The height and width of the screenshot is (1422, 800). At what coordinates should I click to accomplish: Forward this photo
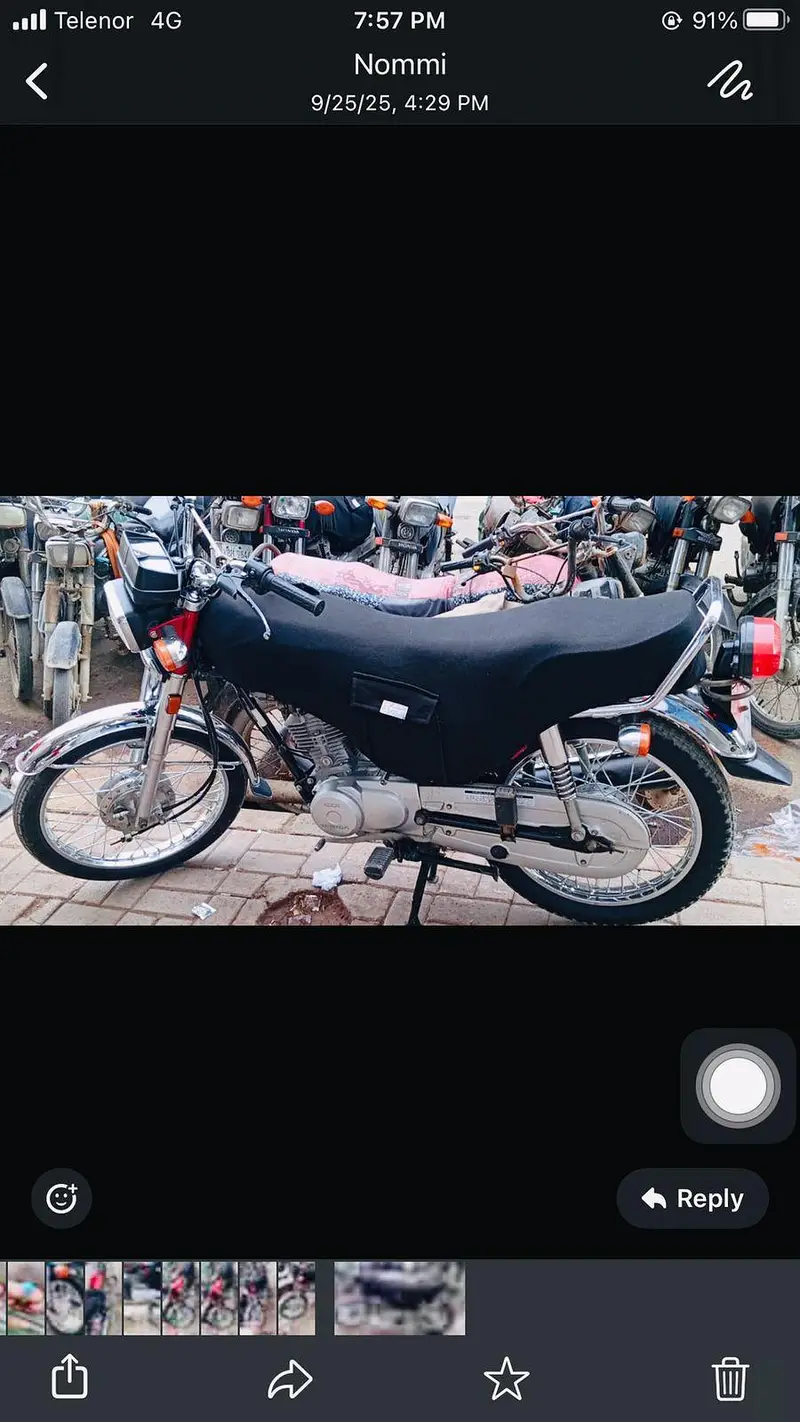click(x=290, y=1380)
